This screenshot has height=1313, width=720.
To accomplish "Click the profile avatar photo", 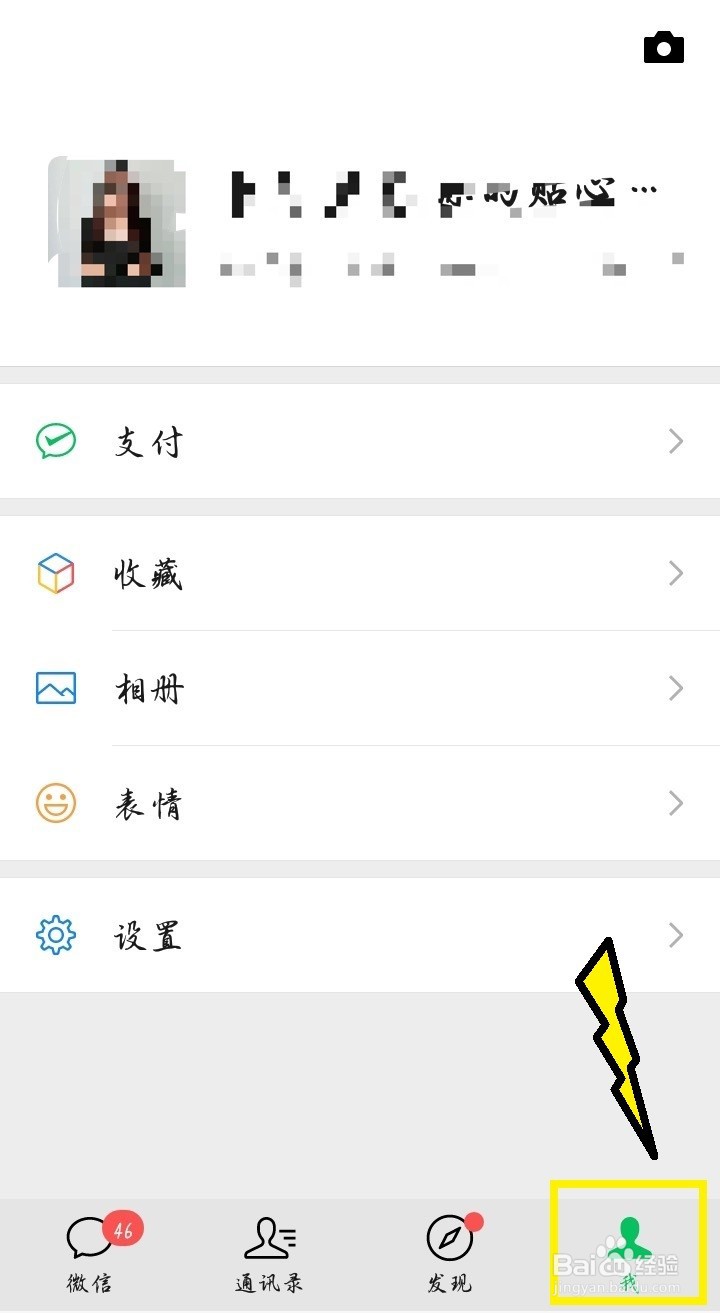I will tap(118, 222).
